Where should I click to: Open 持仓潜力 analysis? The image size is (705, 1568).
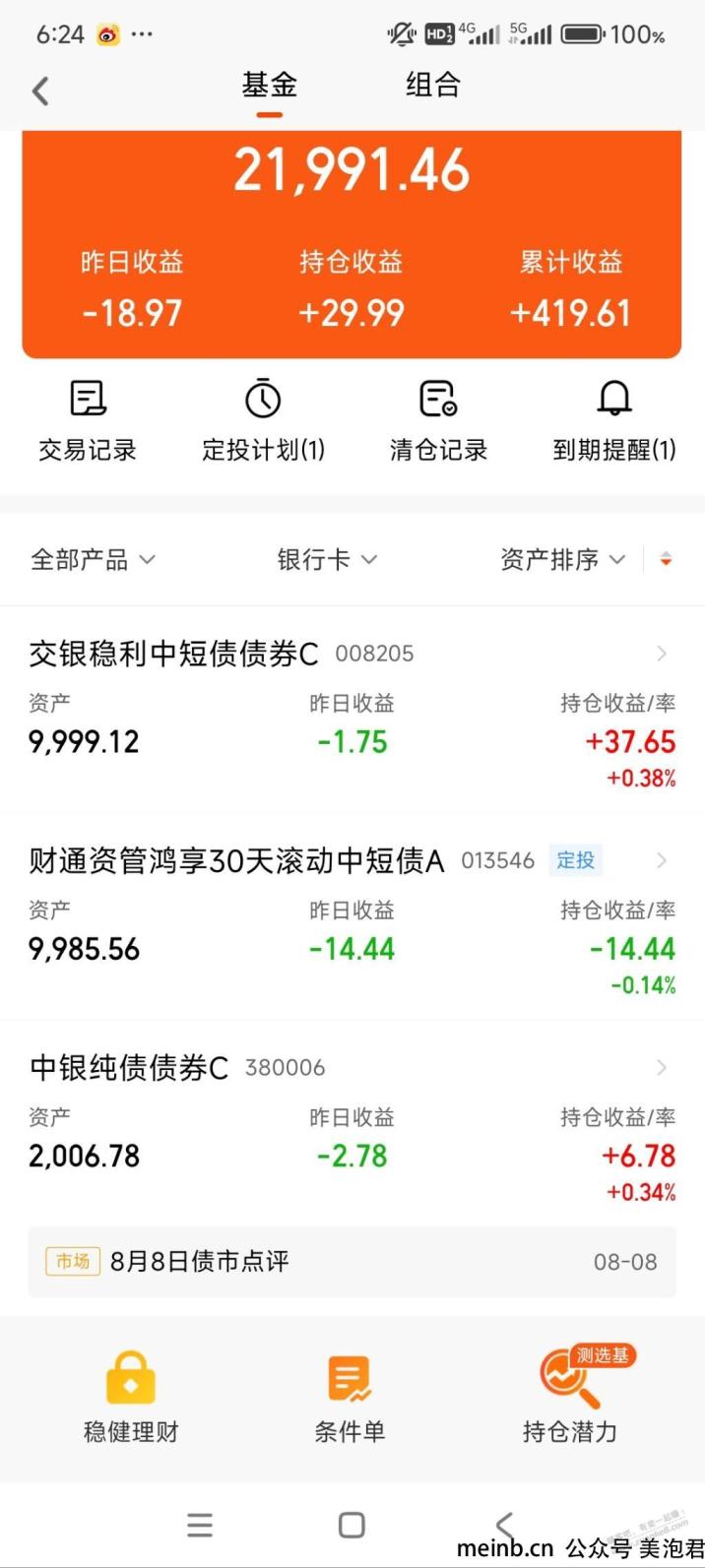(570, 1396)
